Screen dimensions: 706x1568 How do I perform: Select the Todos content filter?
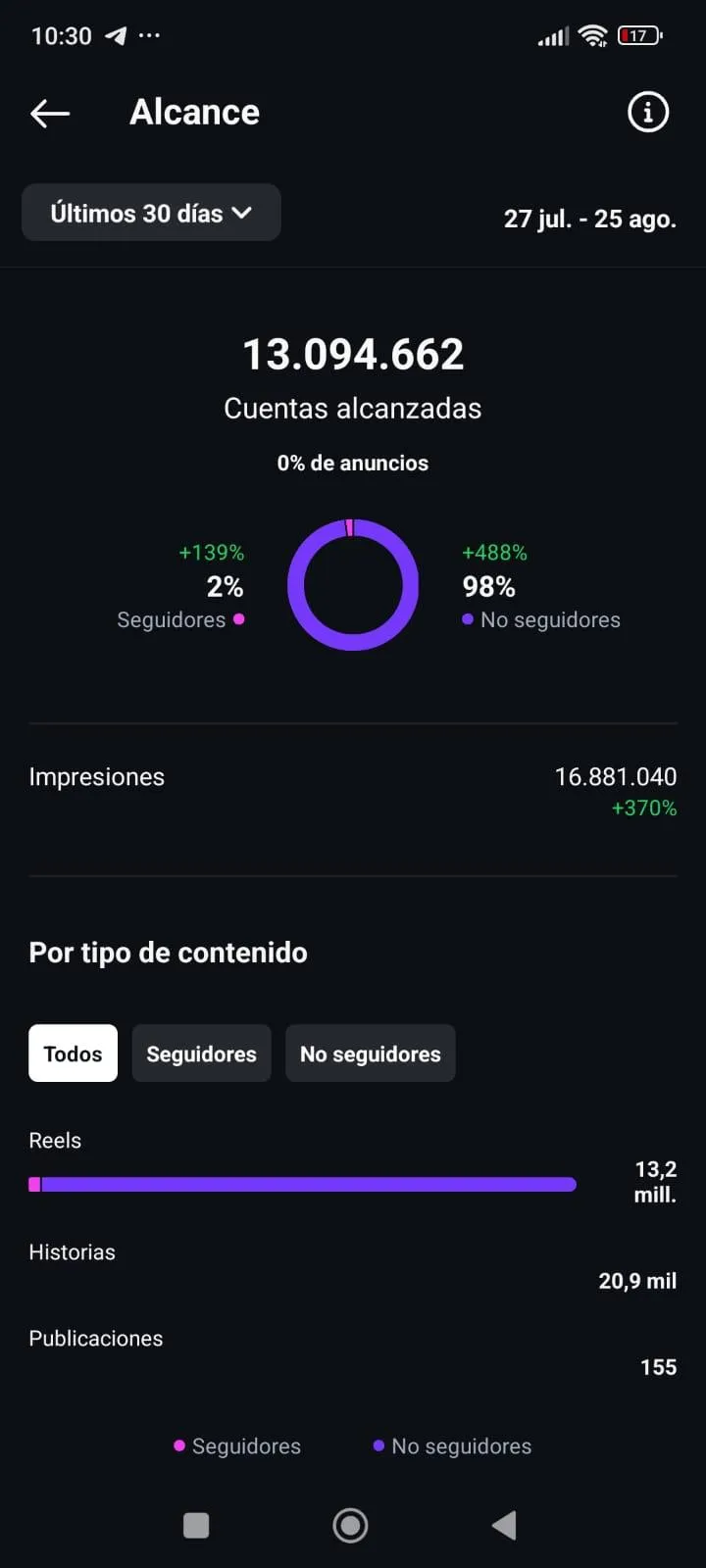coord(74,1053)
